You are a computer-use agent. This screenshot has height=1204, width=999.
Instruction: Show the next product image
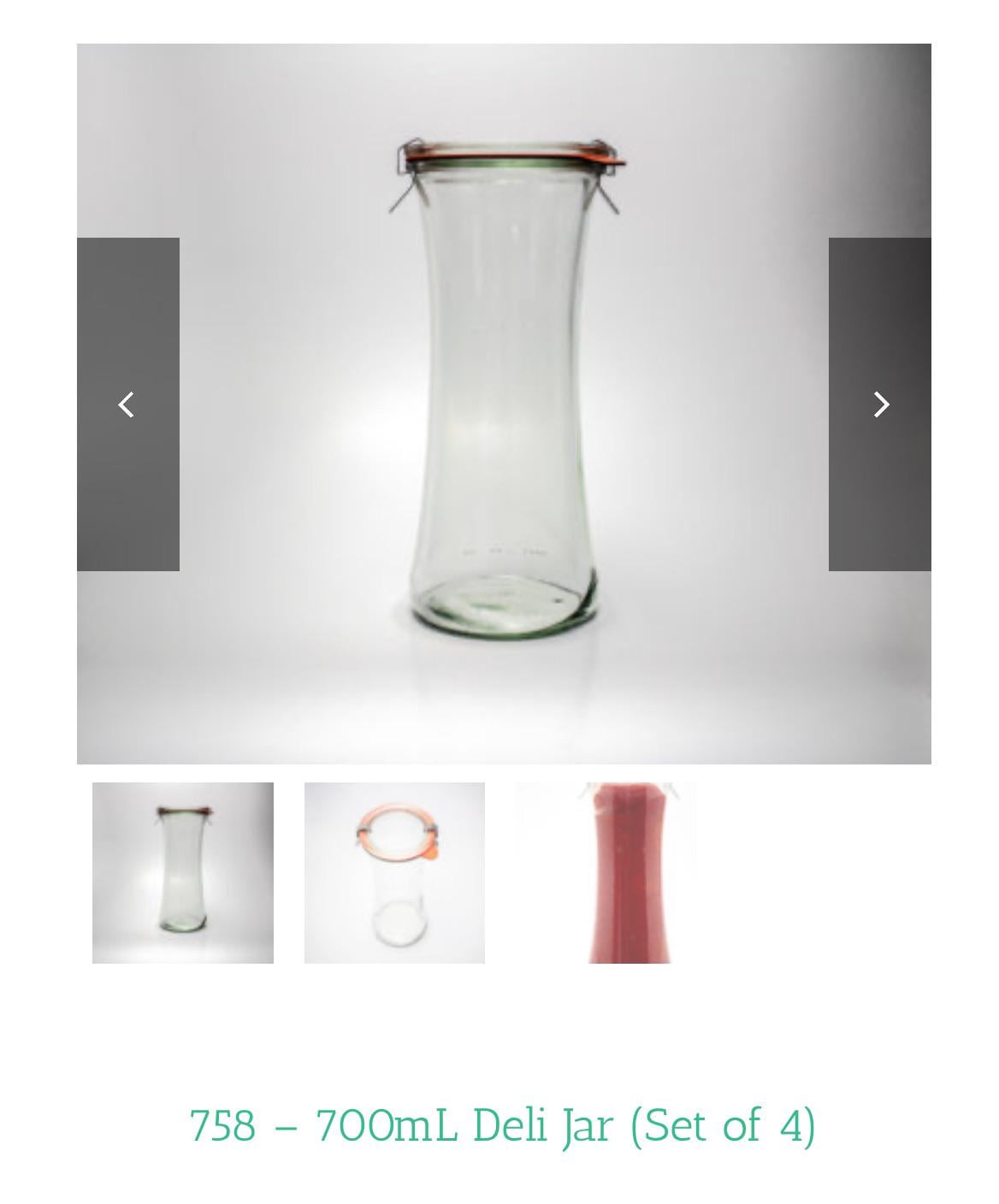click(879, 404)
